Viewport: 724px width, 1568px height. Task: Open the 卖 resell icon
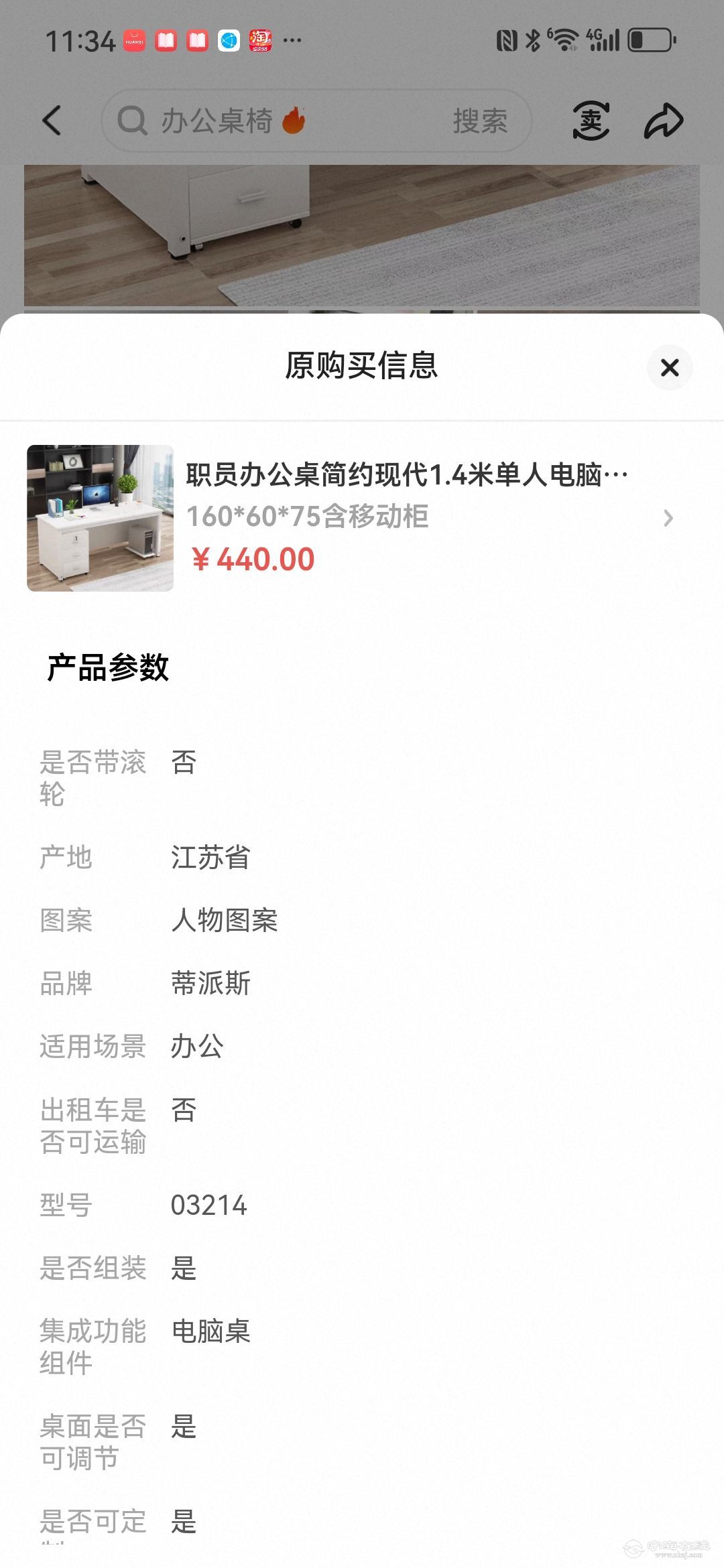[591, 121]
